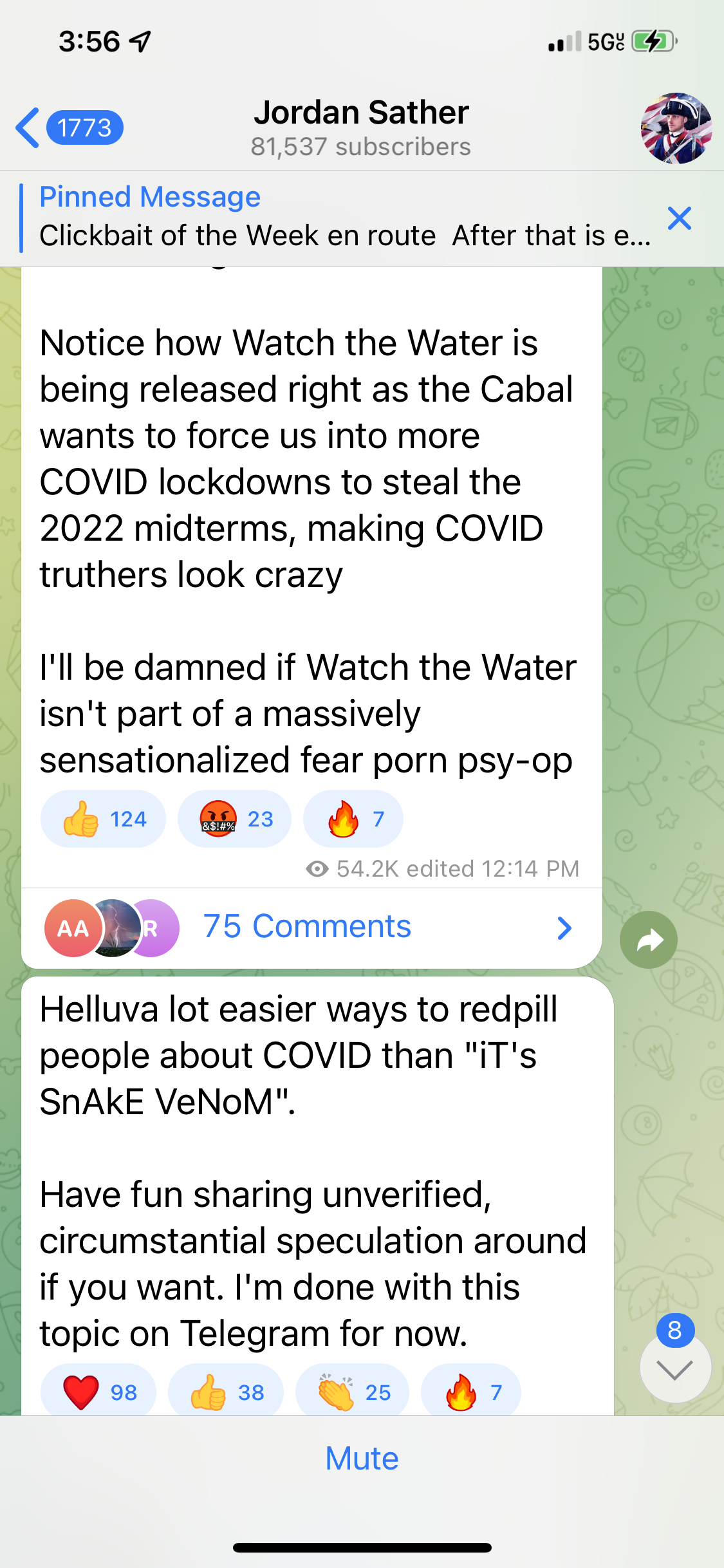The width and height of the screenshot is (724, 1568).
Task: Tap the fire reaction next to 23
Action: click(353, 819)
